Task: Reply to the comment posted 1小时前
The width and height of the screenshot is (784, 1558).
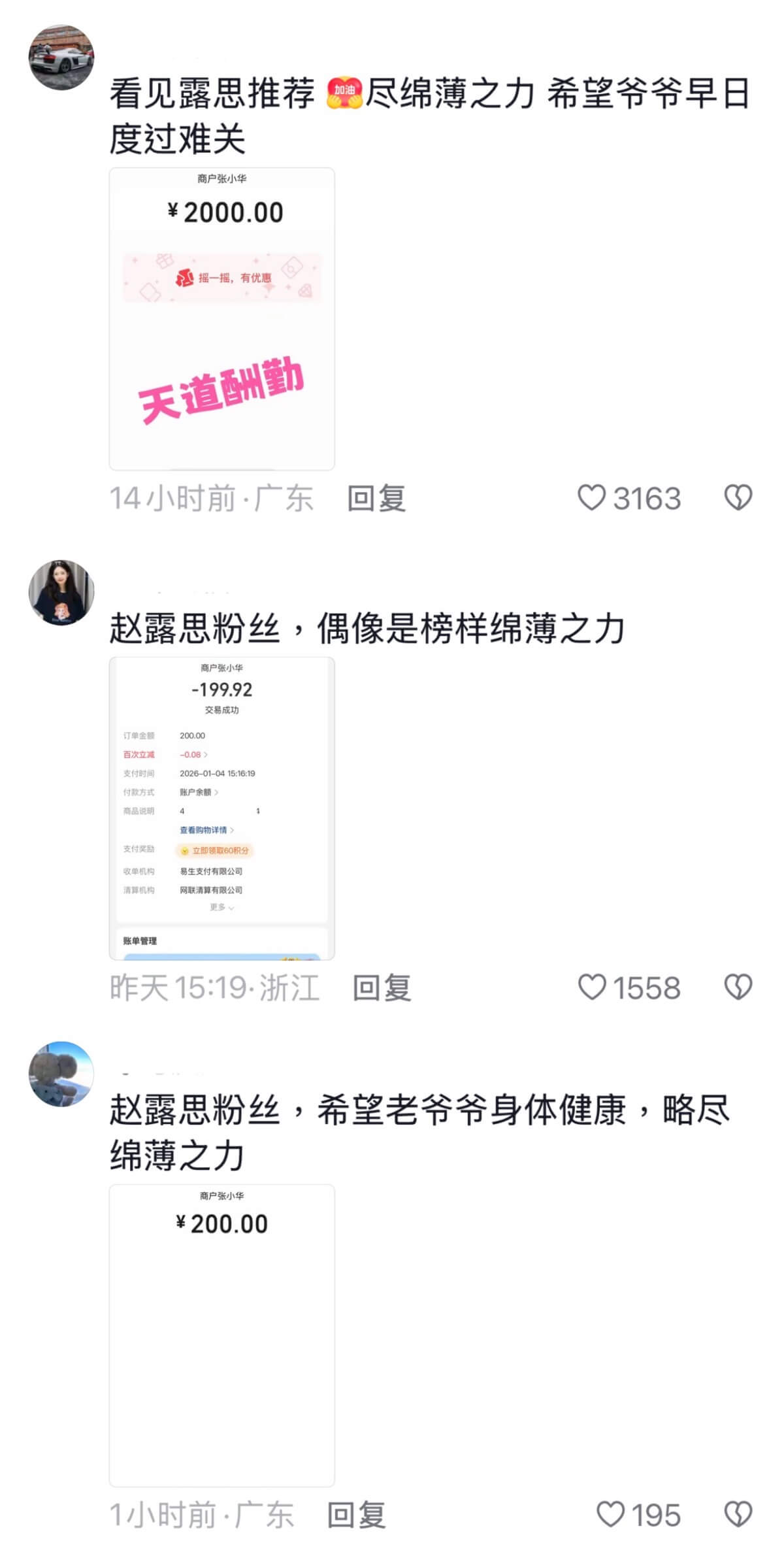Action: pyautogui.click(x=357, y=1515)
